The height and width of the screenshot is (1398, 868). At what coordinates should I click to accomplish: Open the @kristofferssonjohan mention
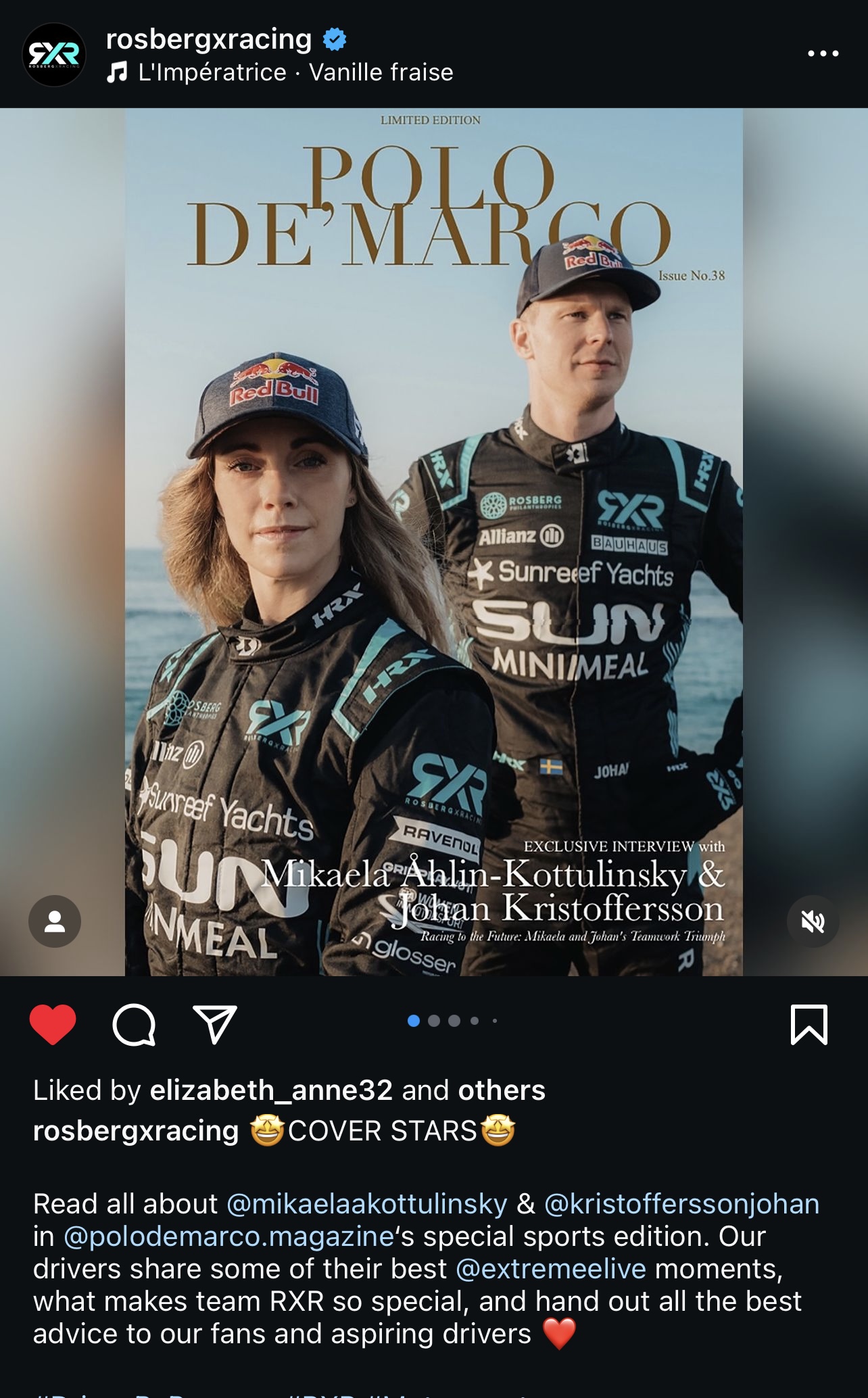point(681,1204)
